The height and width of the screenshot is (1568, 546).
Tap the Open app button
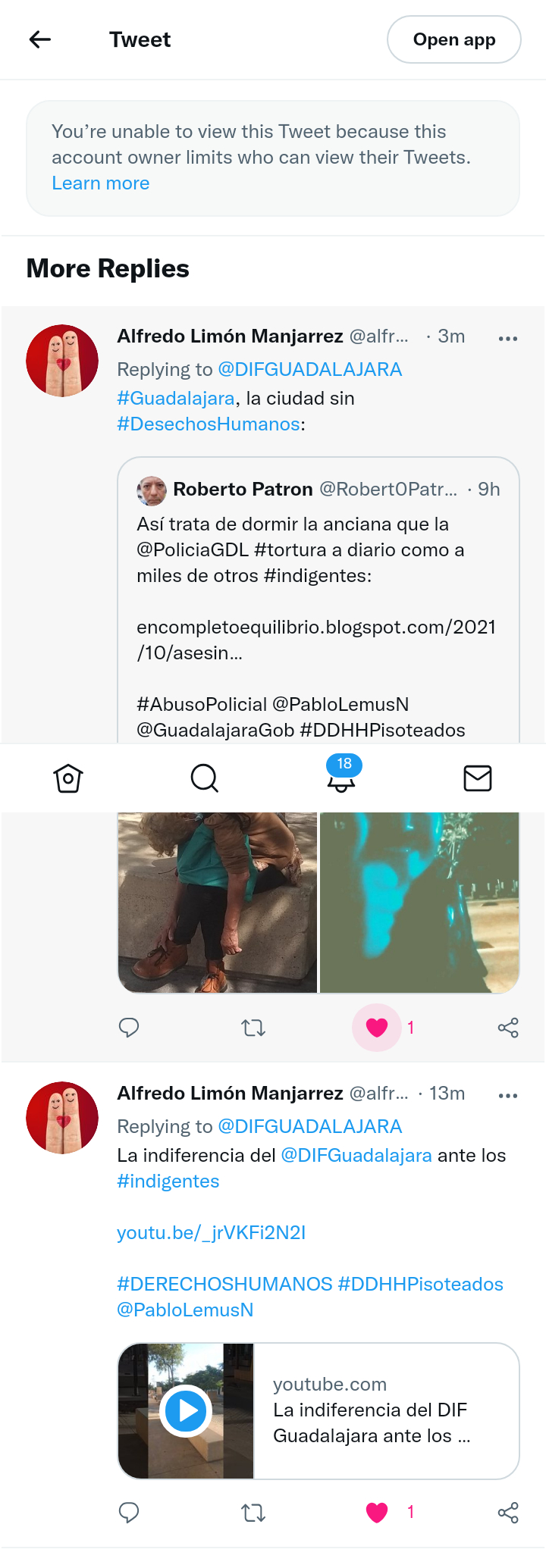click(x=453, y=39)
